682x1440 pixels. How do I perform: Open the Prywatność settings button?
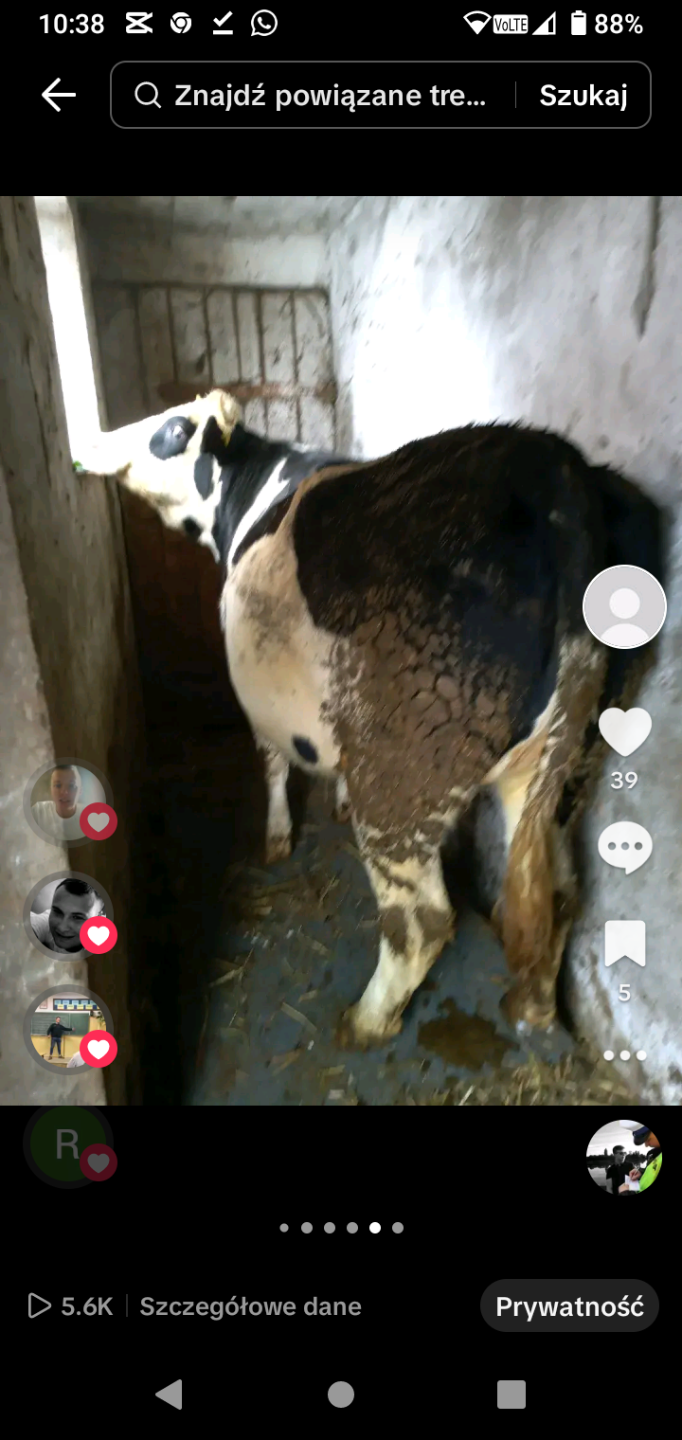pyautogui.click(x=569, y=1306)
